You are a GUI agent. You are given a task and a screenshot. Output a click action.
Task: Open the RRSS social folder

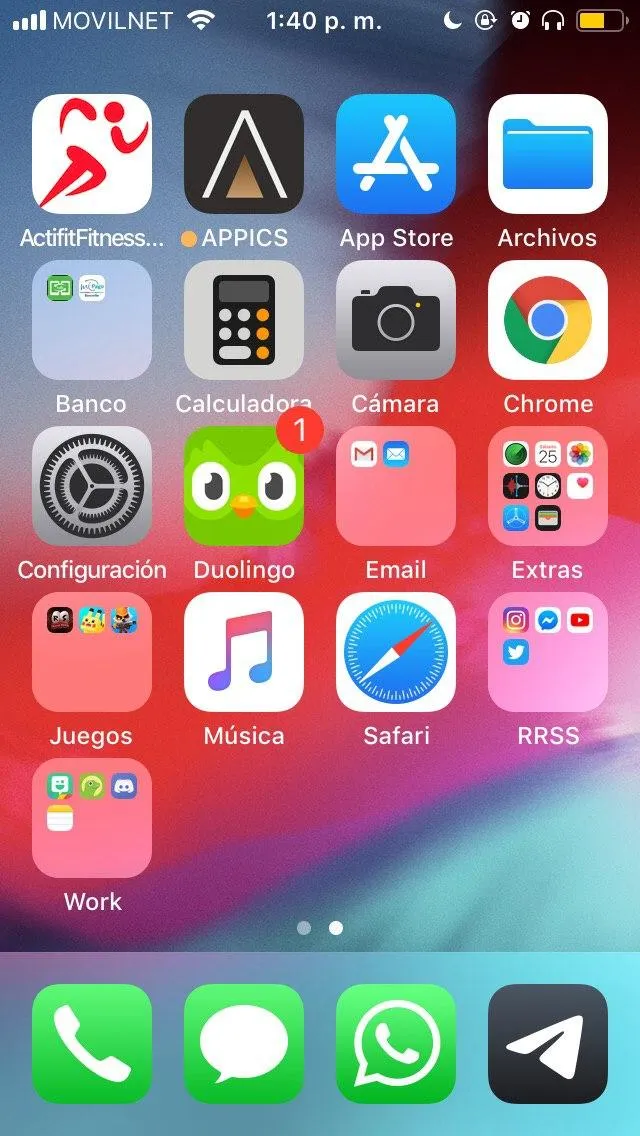[x=548, y=652]
